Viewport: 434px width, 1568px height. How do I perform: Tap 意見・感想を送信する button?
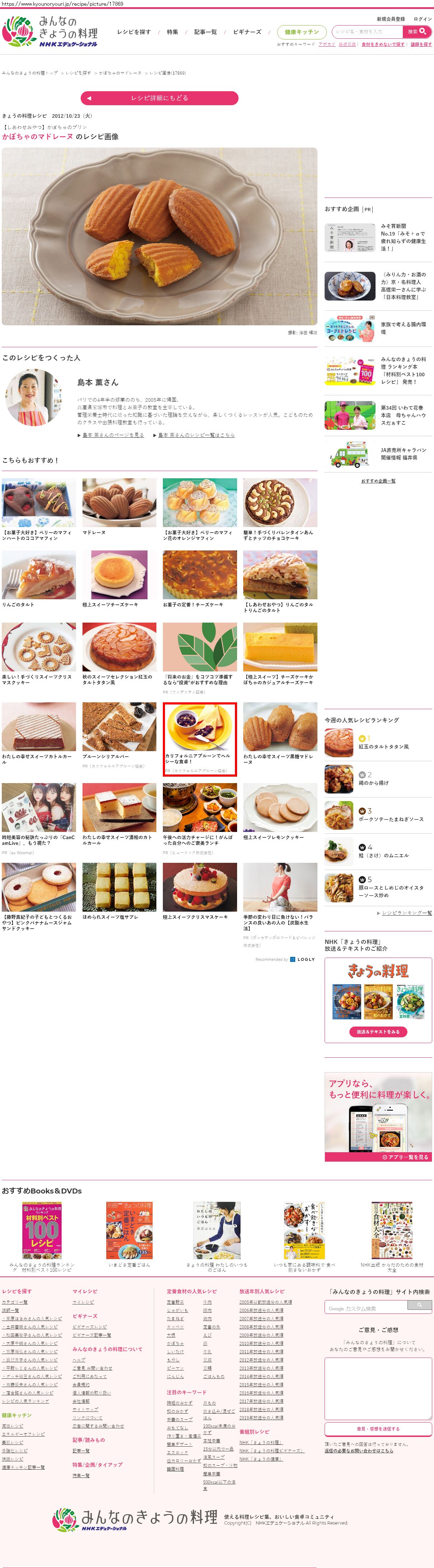(378, 1429)
